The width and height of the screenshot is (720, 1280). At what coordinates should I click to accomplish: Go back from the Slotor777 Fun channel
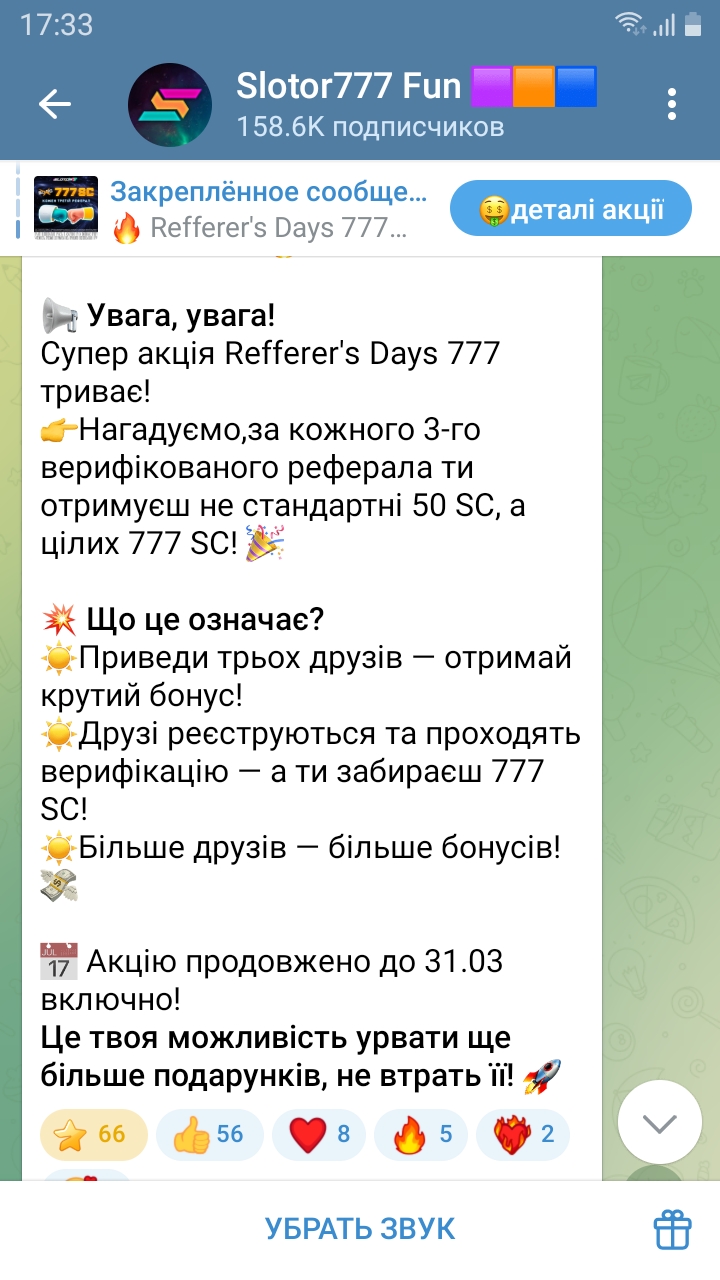point(55,104)
